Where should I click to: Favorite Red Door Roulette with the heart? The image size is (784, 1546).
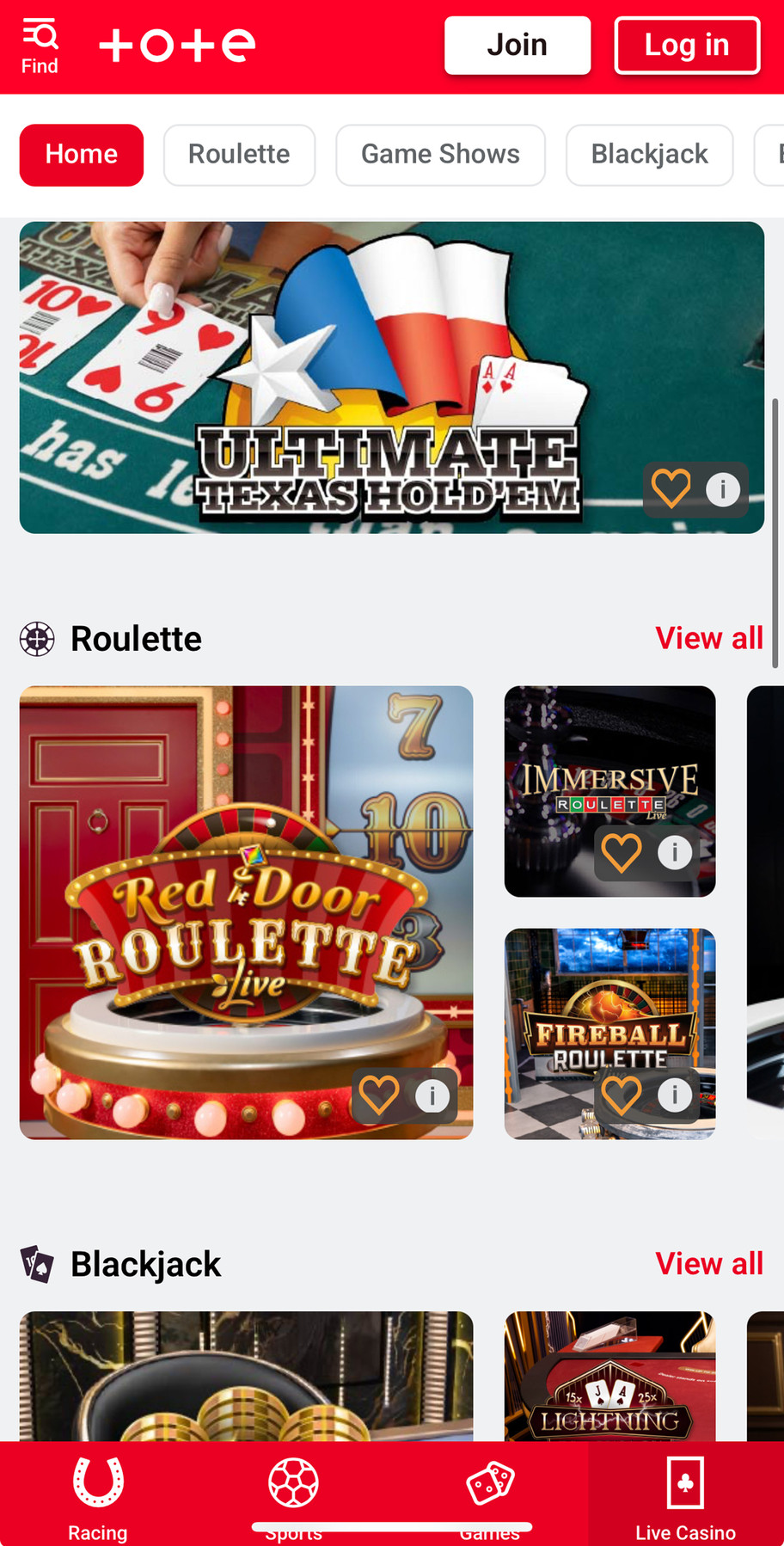coord(379,1095)
